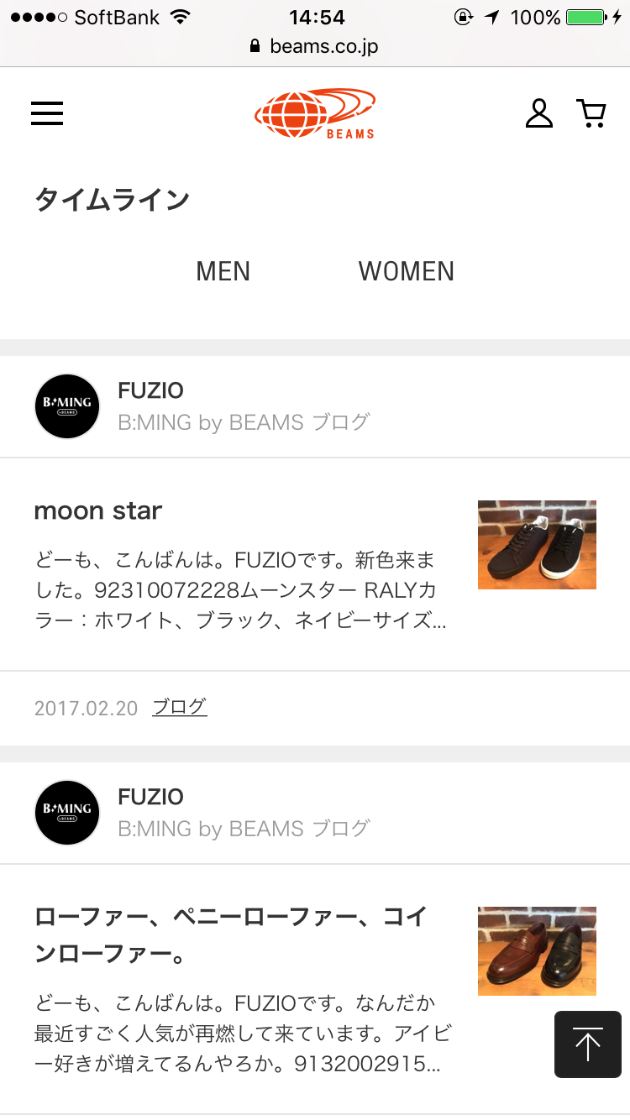Switch to the WOMEN tab

pyautogui.click(x=406, y=271)
